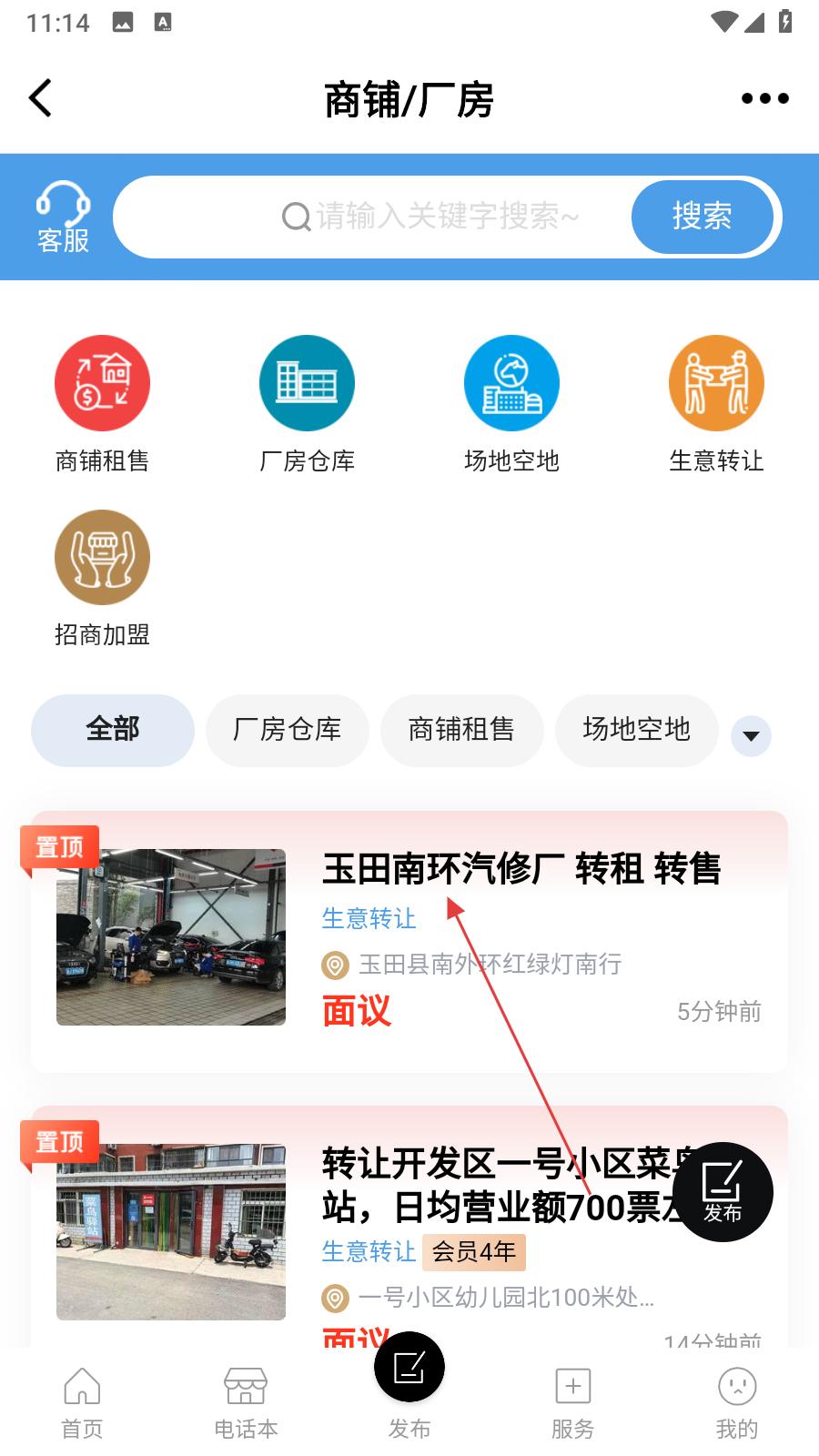Tap the floating black 发布 button

tap(723, 1192)
